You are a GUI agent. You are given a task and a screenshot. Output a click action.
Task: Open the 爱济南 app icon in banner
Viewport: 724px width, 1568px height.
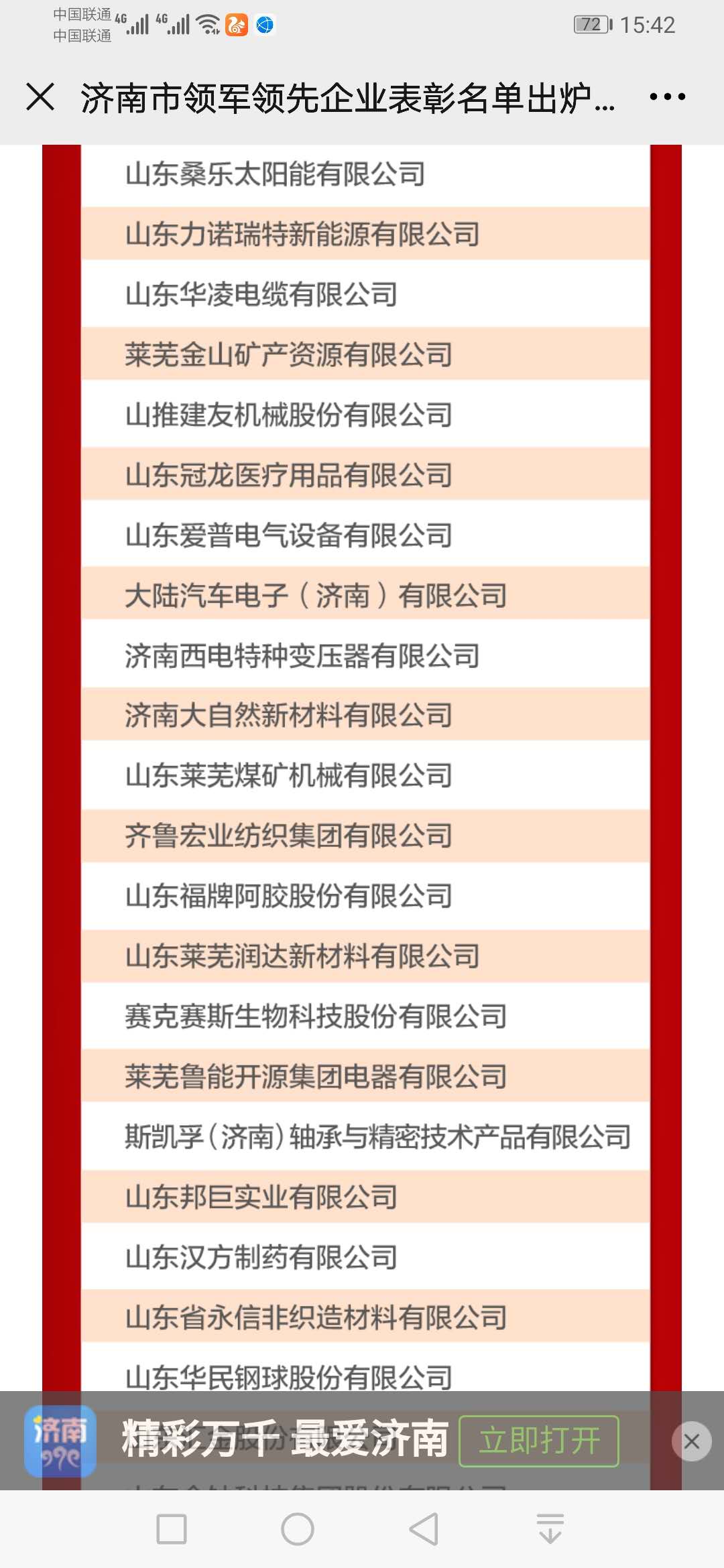[60, 1441]
